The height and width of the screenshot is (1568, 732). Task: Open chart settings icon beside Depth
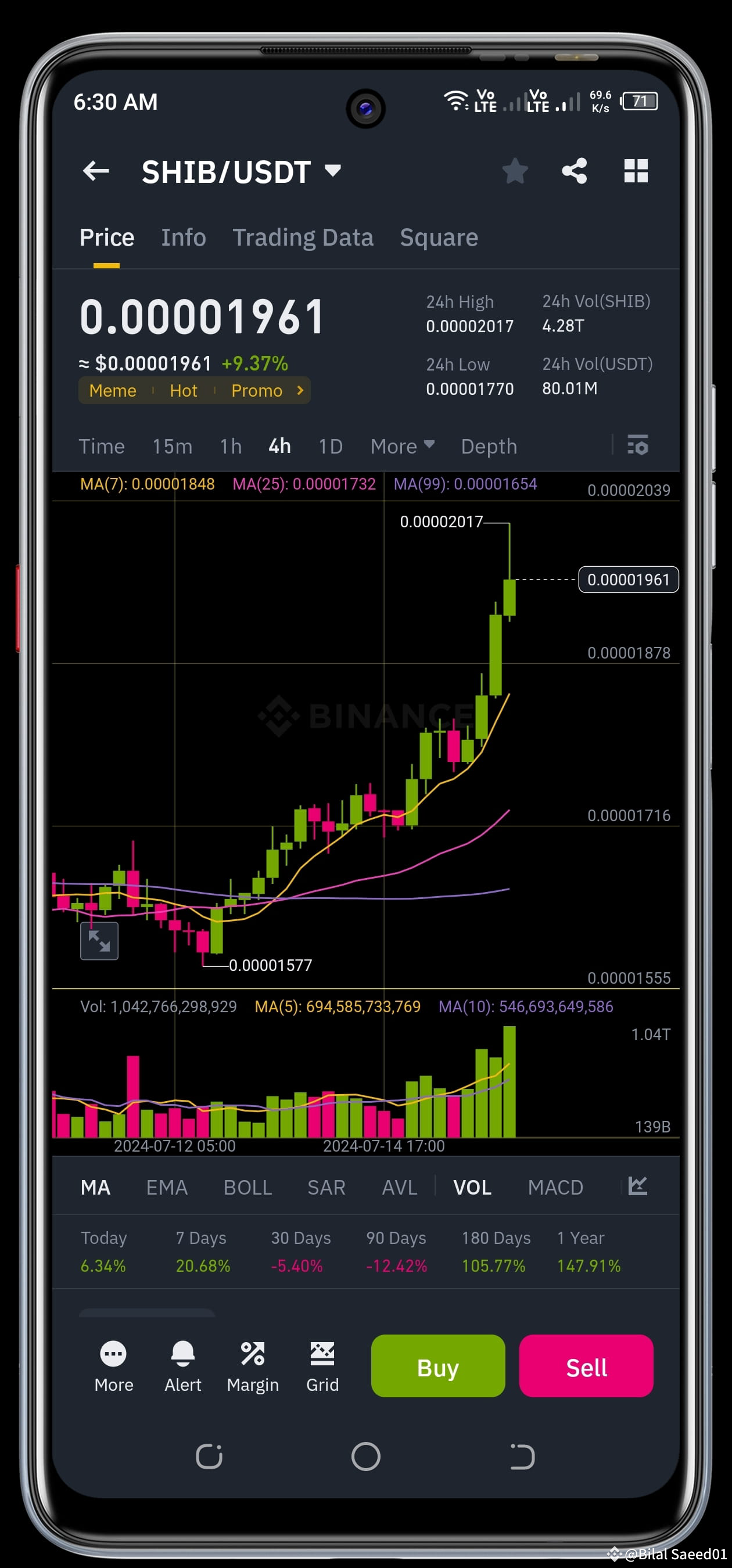click(638, 446)
